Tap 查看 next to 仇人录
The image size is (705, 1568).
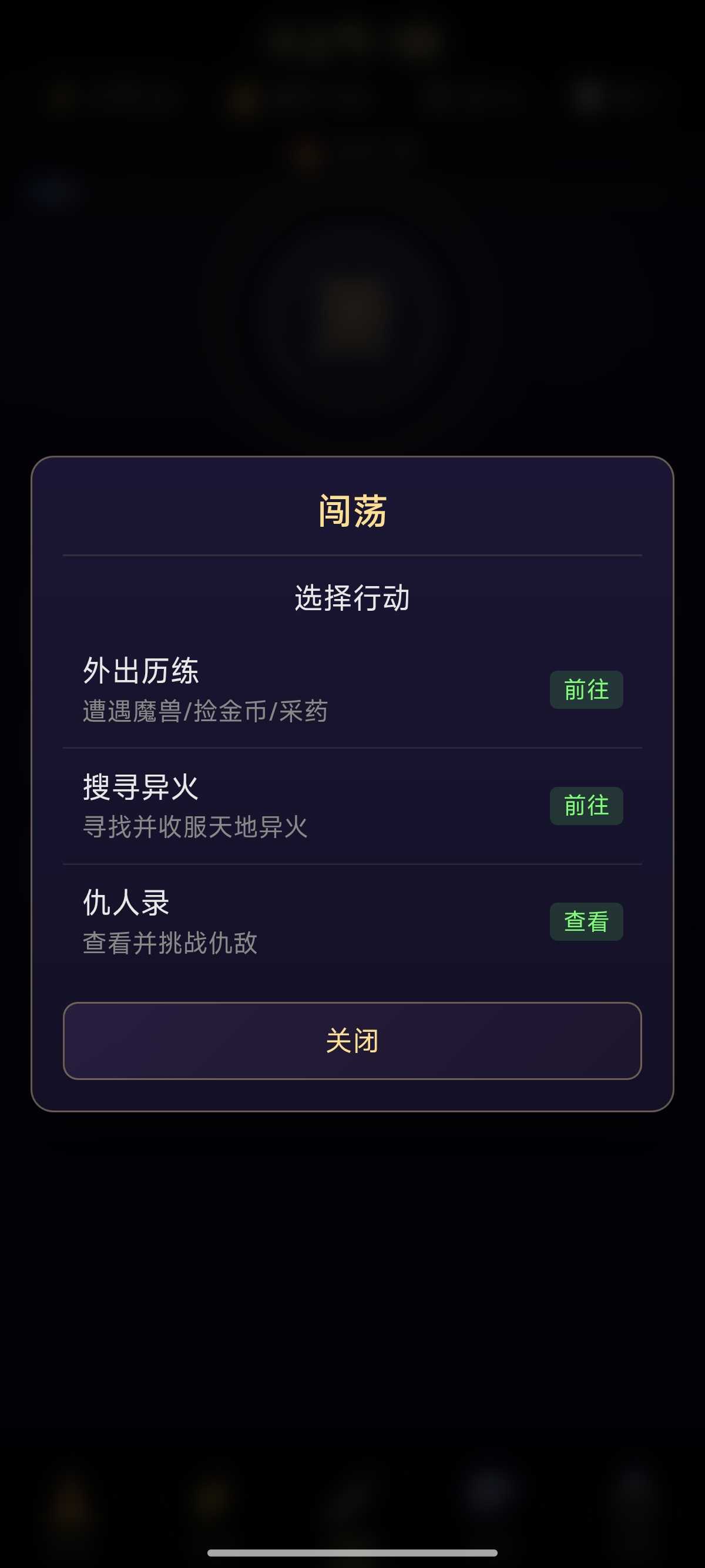(x=586, y=921)
